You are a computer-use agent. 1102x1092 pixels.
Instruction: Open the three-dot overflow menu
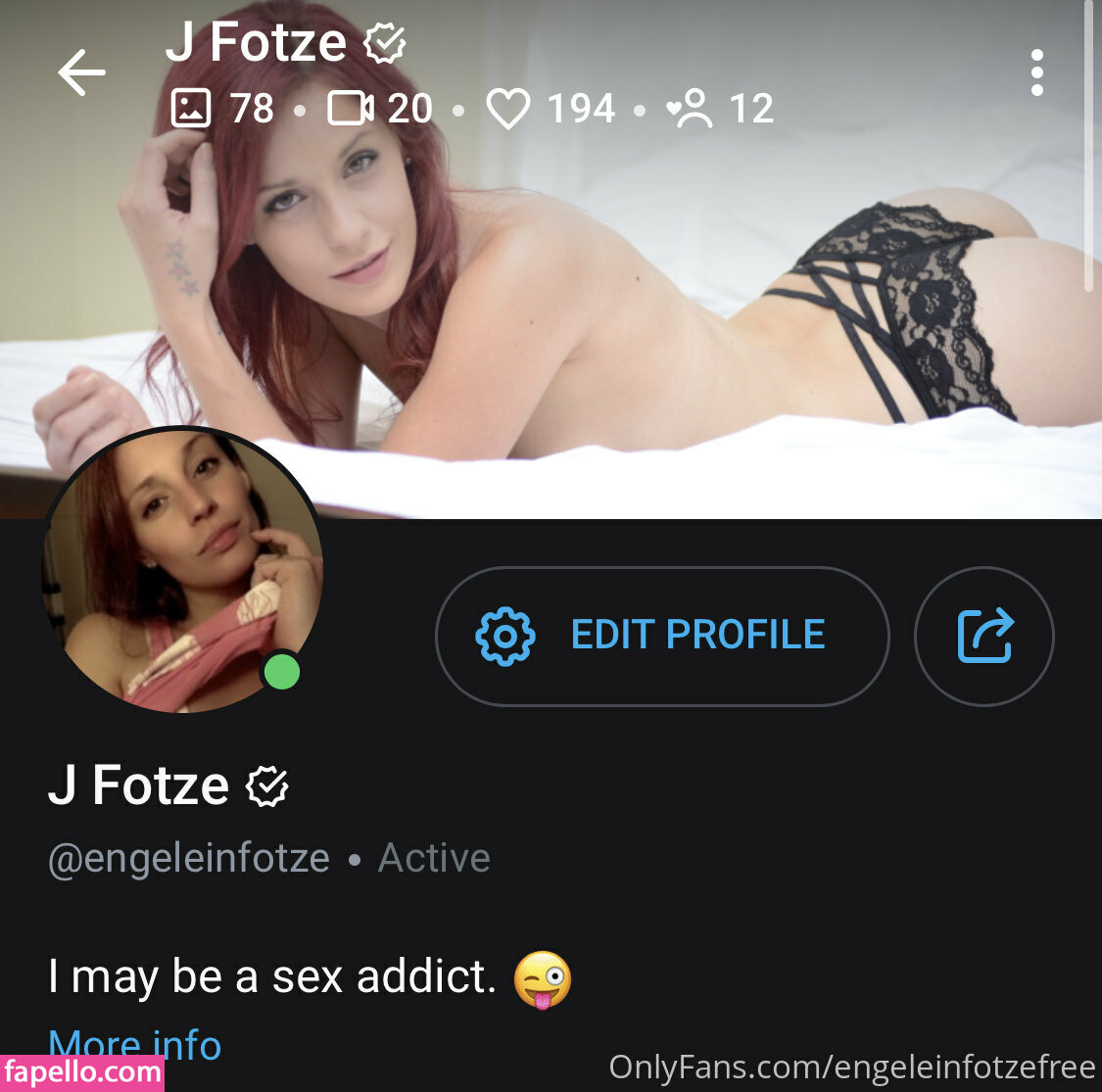click(1036, 73)
